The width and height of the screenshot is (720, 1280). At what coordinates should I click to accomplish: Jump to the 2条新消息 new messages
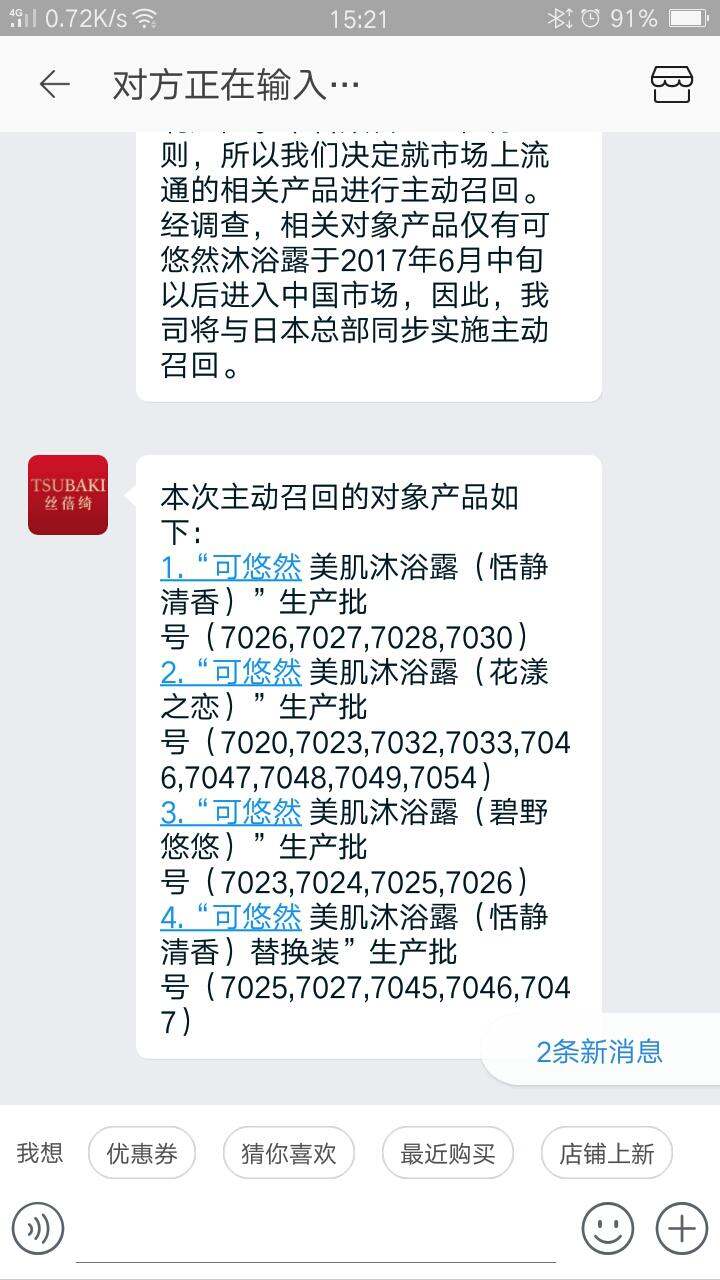tap(600, 1051)
